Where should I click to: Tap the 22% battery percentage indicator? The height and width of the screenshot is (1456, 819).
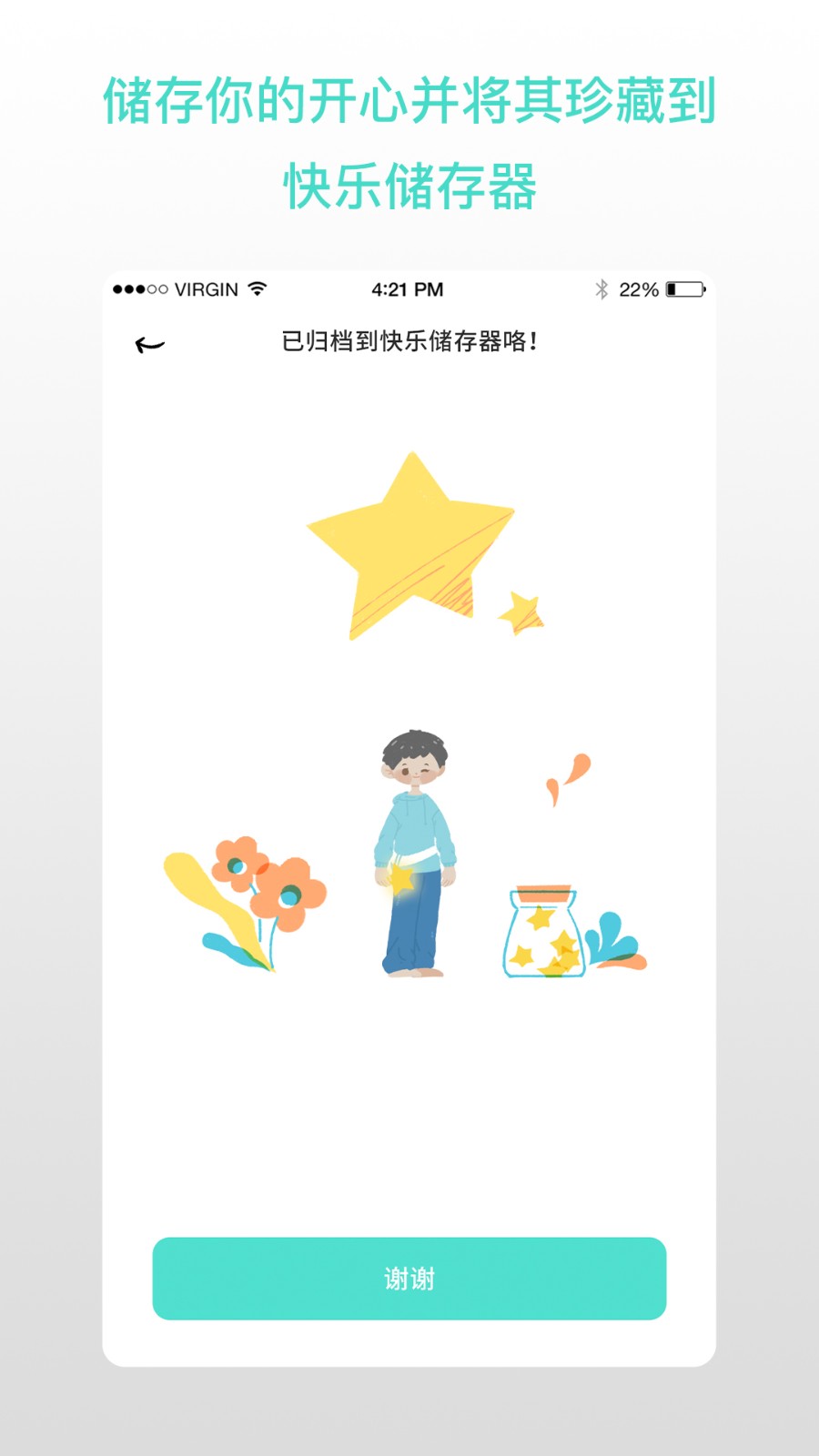coord(638,289)
